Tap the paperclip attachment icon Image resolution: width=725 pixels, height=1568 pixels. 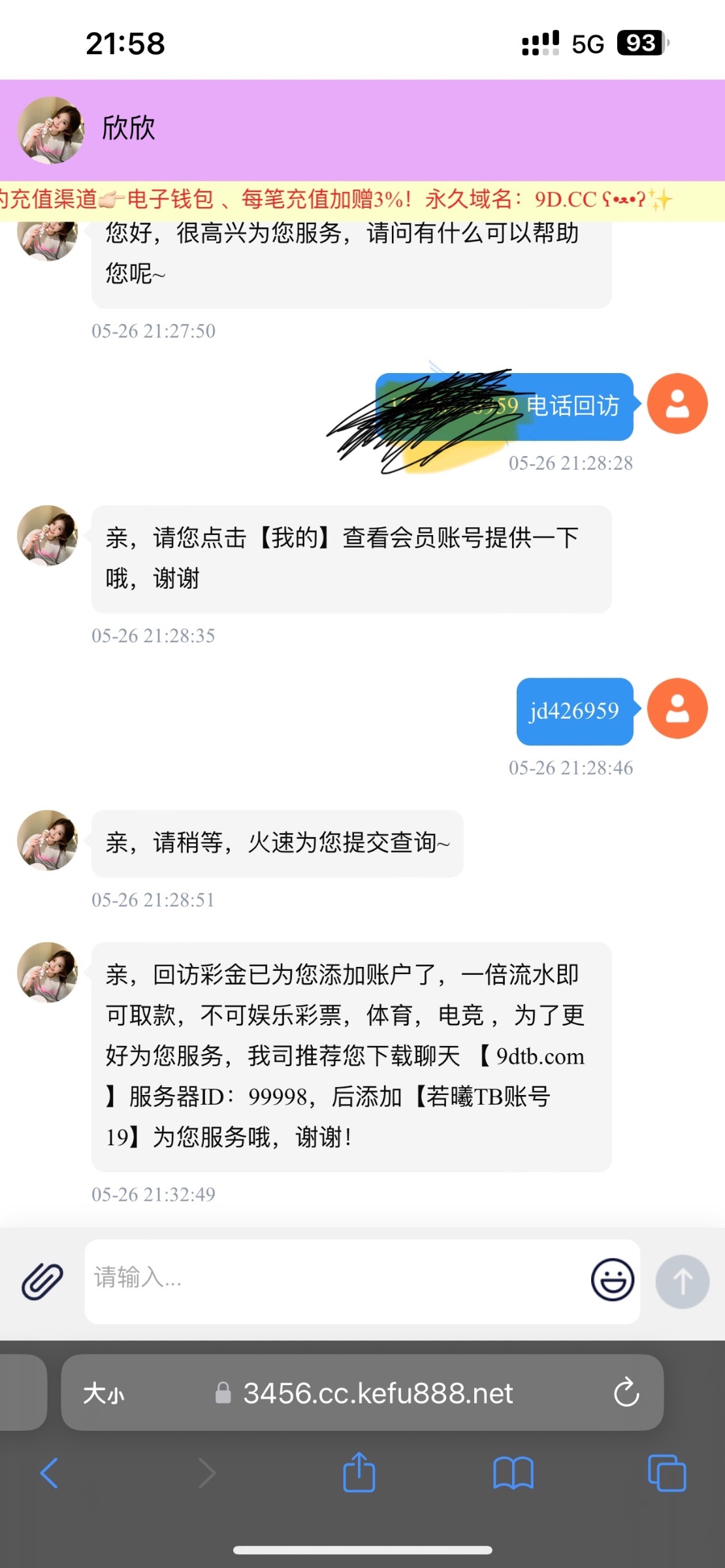42,1281
